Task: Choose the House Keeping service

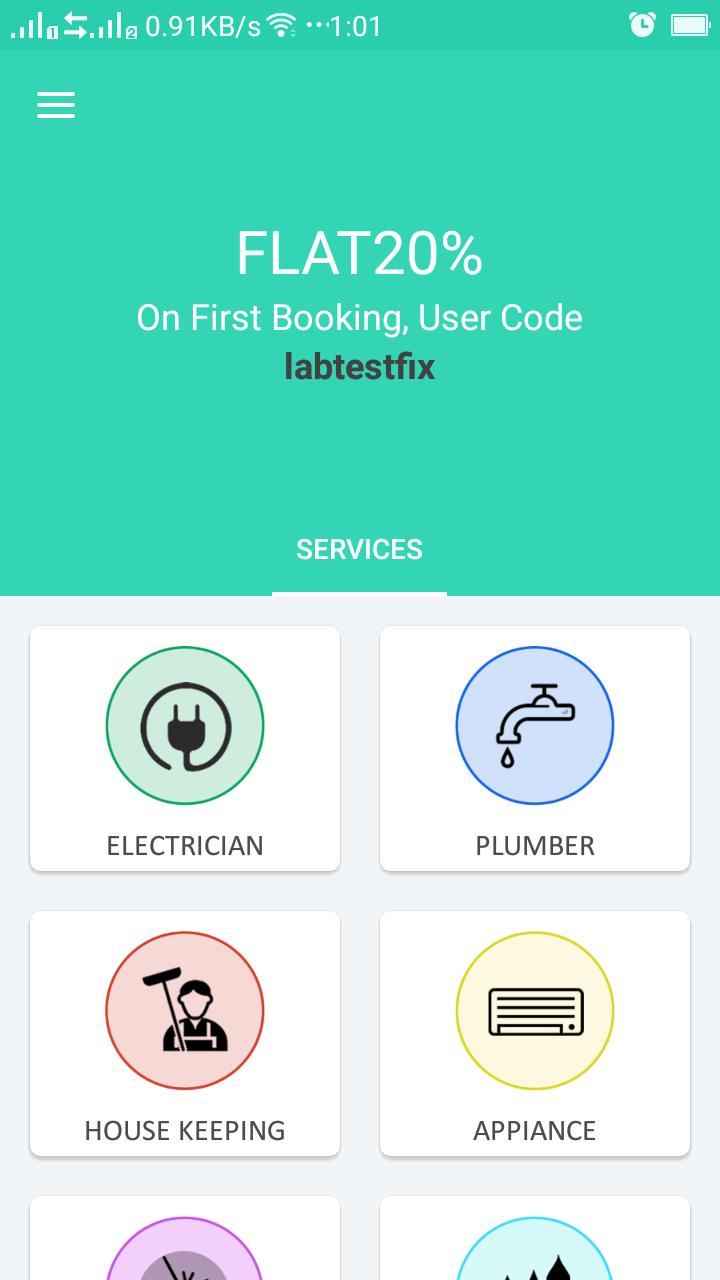Action: 185,1033
